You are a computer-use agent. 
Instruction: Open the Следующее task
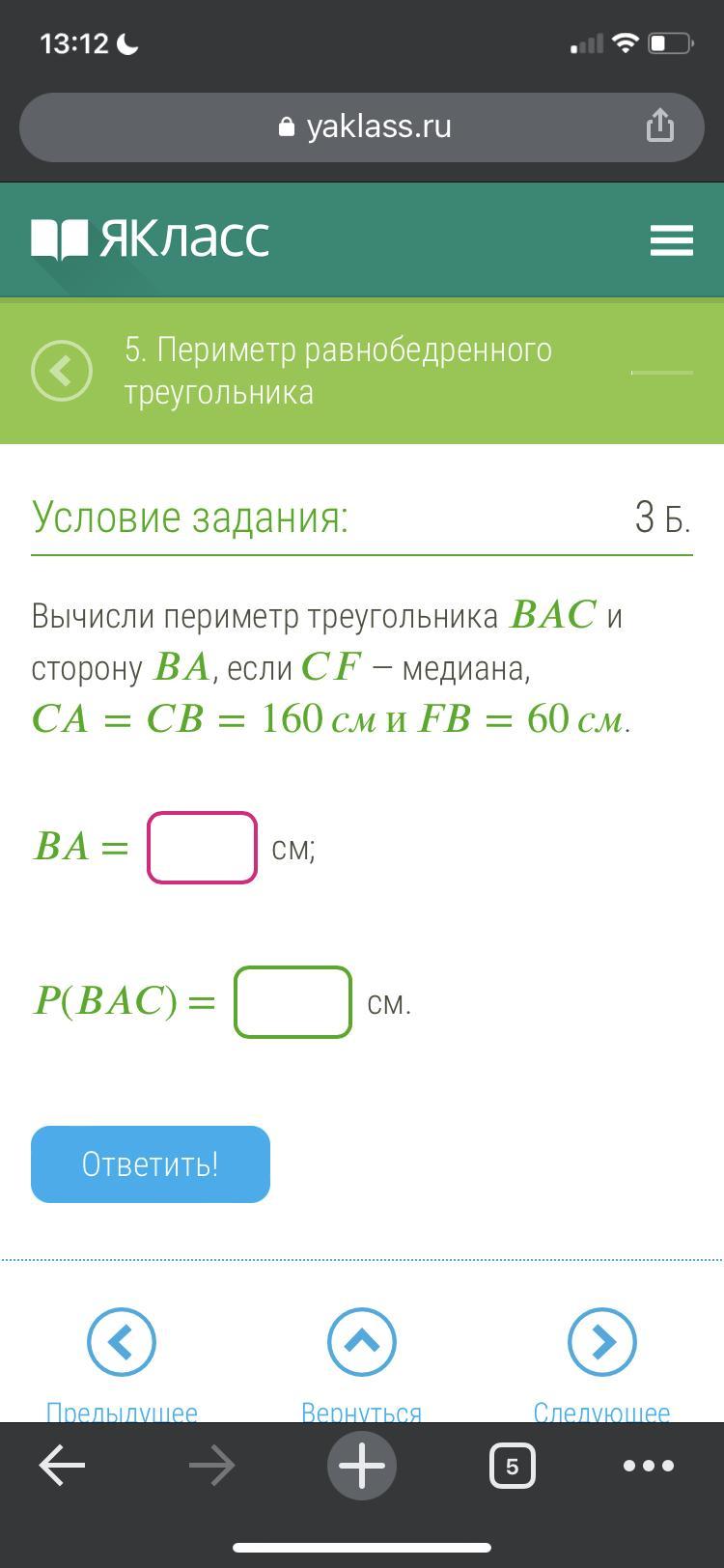click(x=602, y=1363)
